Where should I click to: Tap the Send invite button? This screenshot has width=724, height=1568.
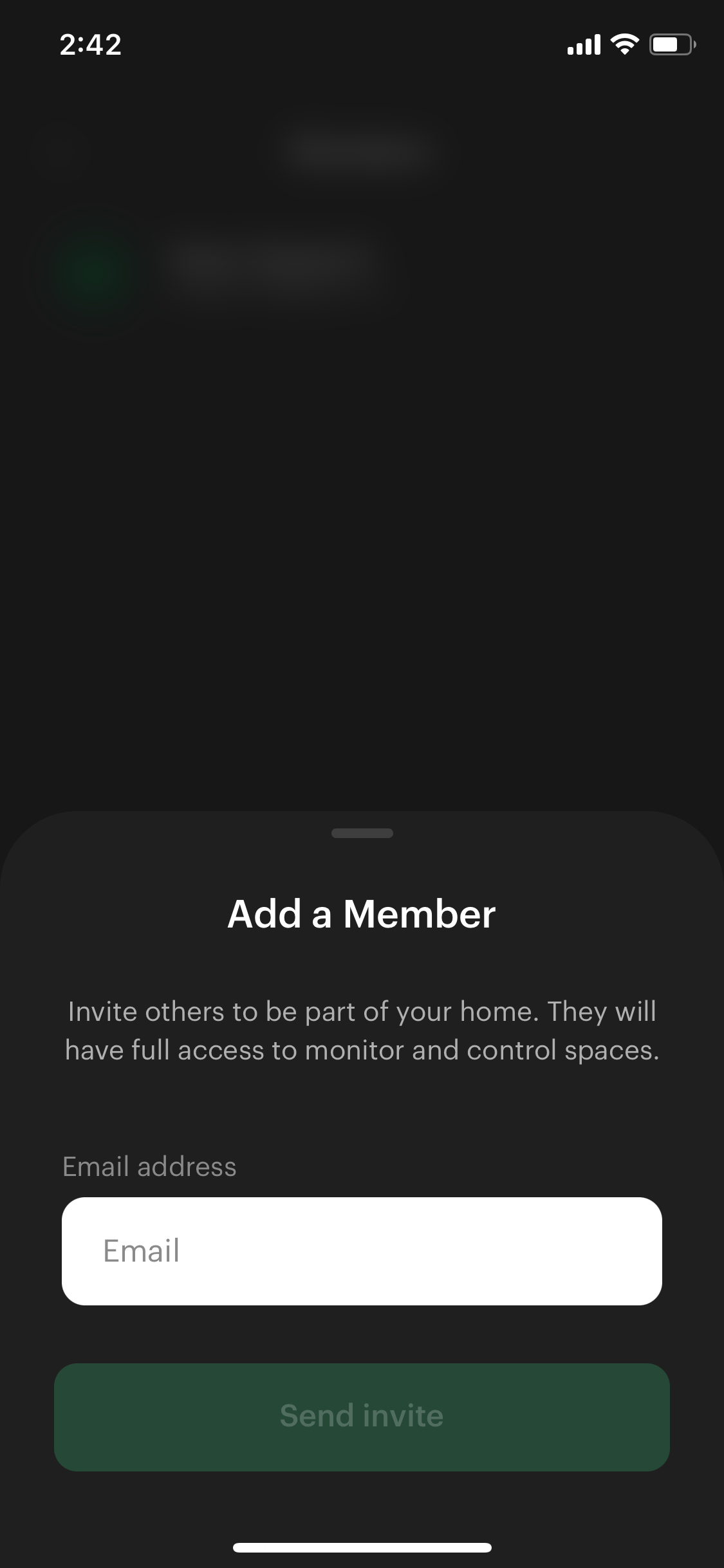(362, 1417)
